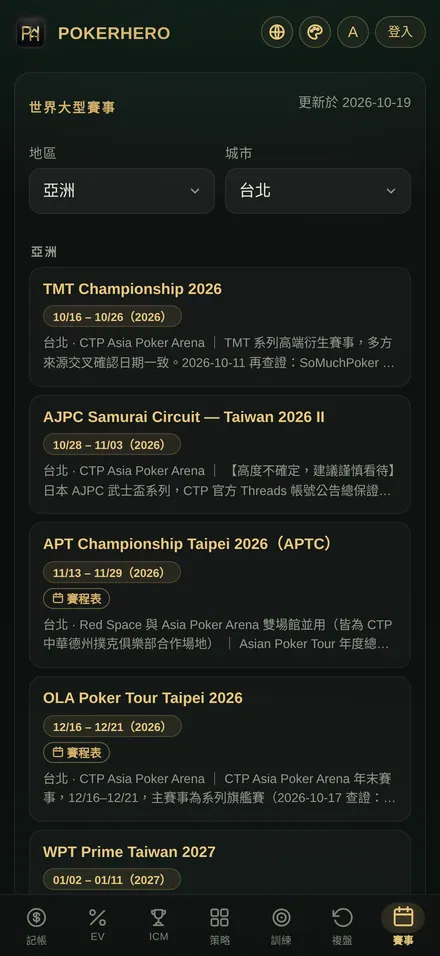Switch to the 訓練 tab
This screenshot has width=440, height=956.
(x=281, y=926)
